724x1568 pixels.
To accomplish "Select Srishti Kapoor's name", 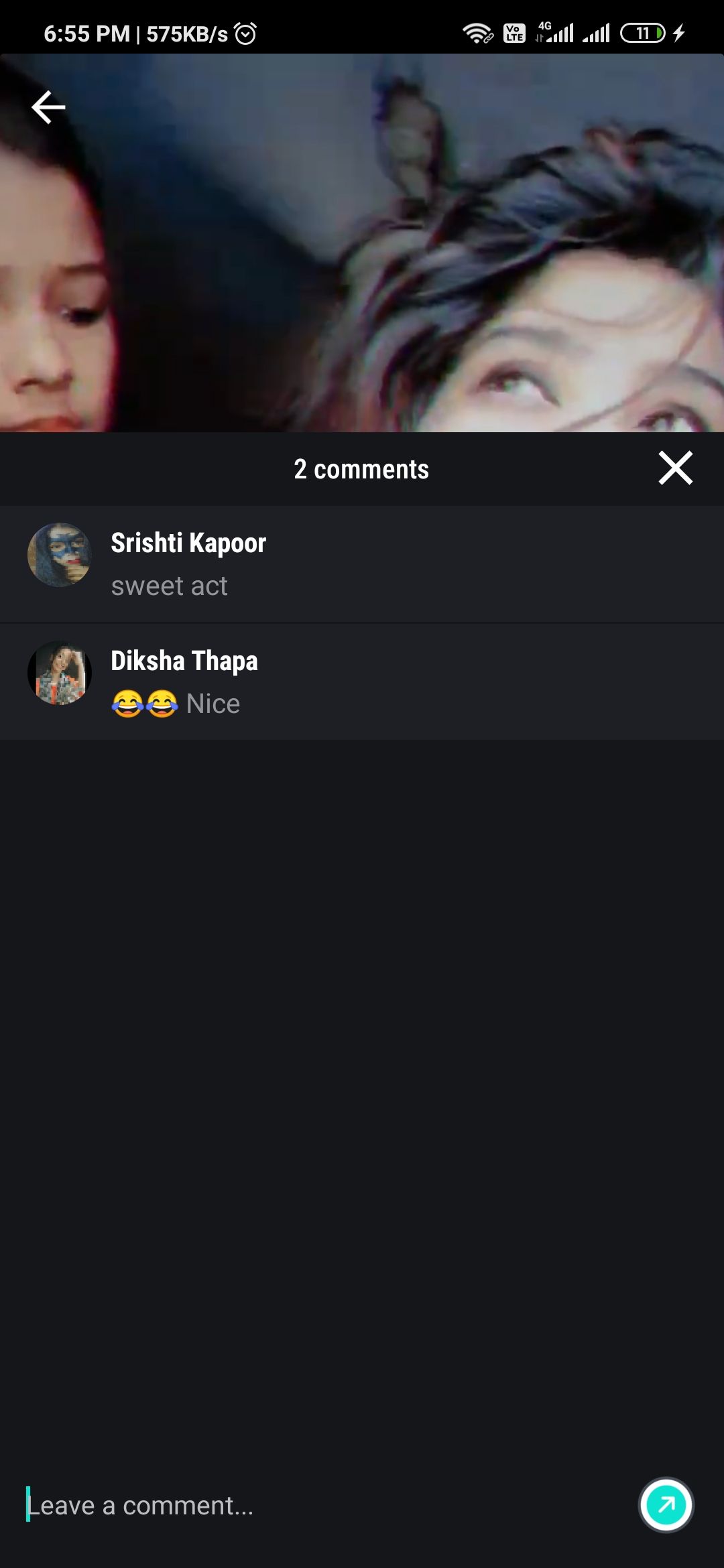I will tap(188, 543).
